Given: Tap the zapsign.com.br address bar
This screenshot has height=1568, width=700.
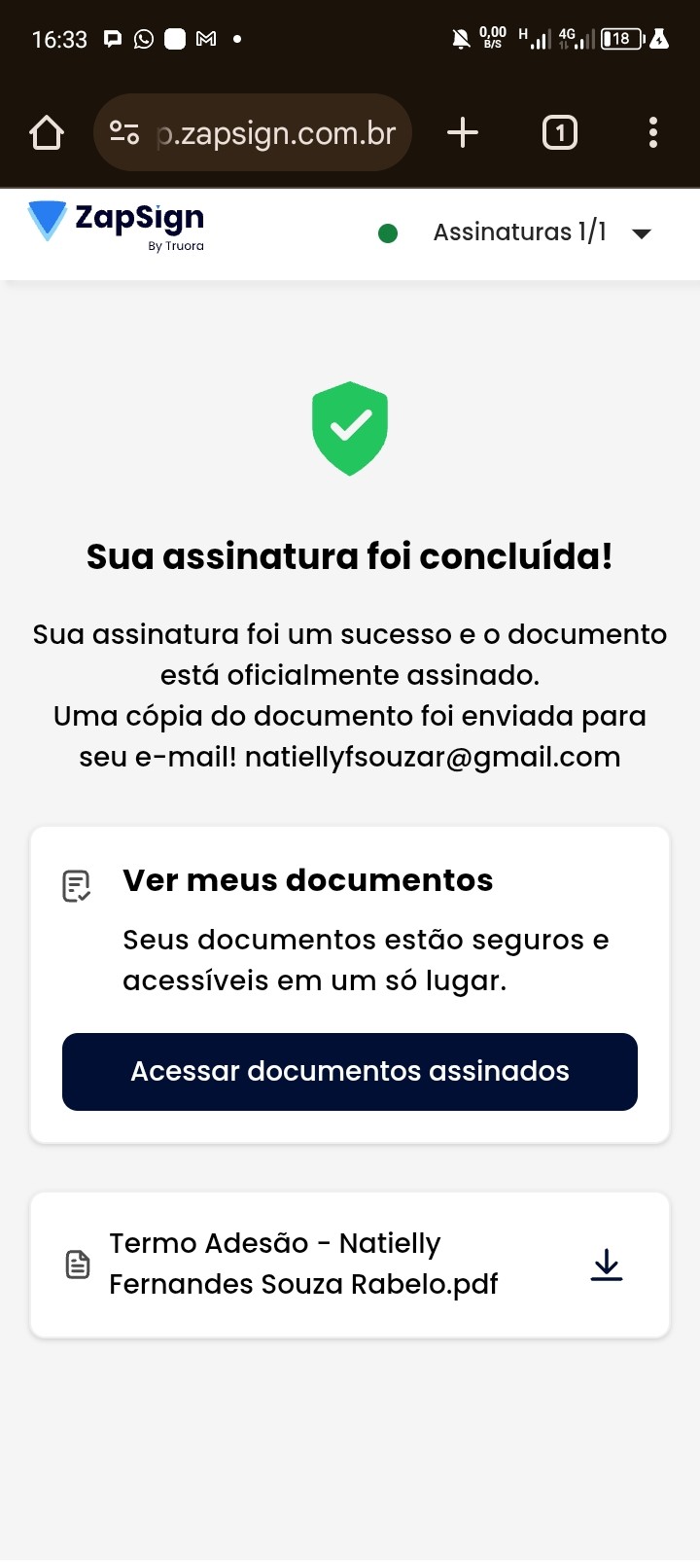Looking at the screenshot, I should (274, 132).
